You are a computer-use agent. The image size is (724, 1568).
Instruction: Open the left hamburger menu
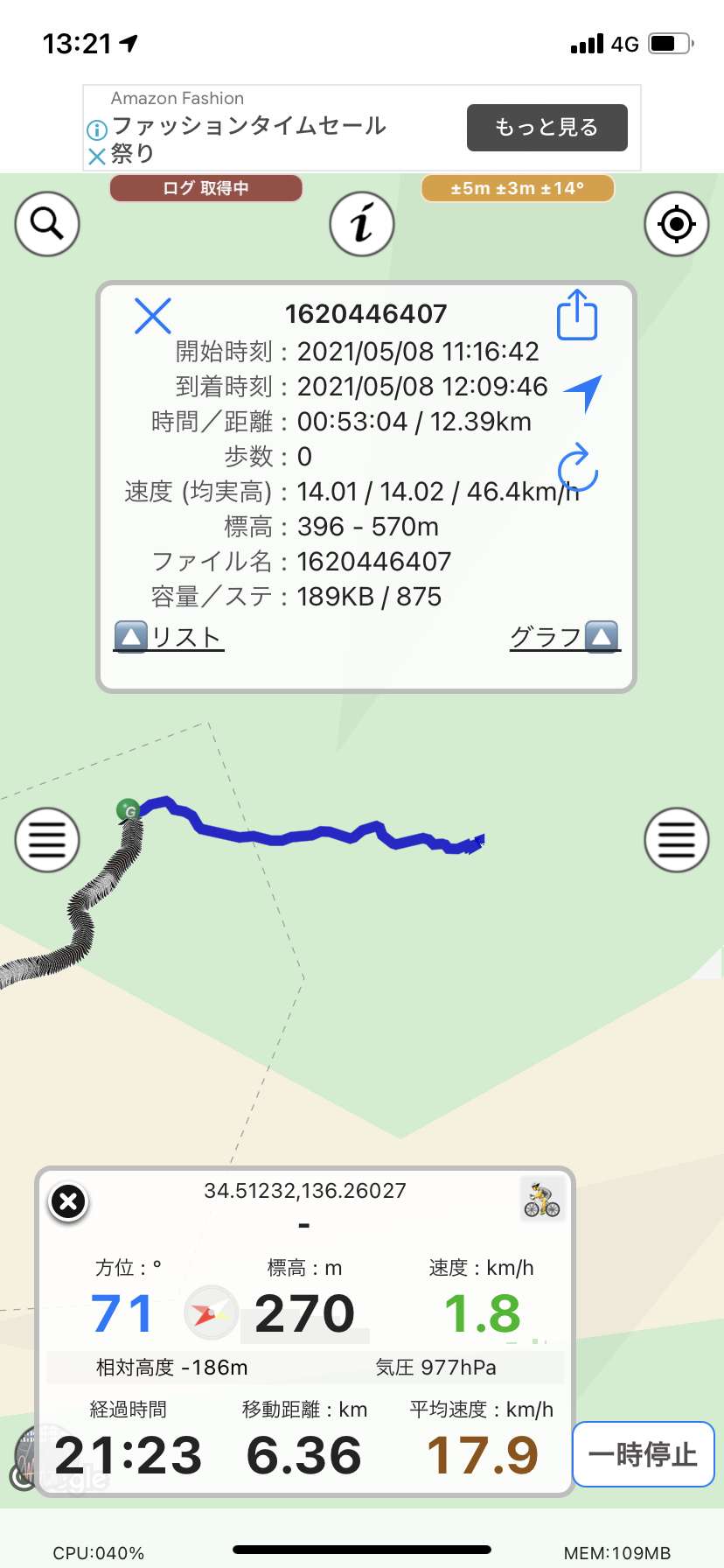click(x=47, y=840)
